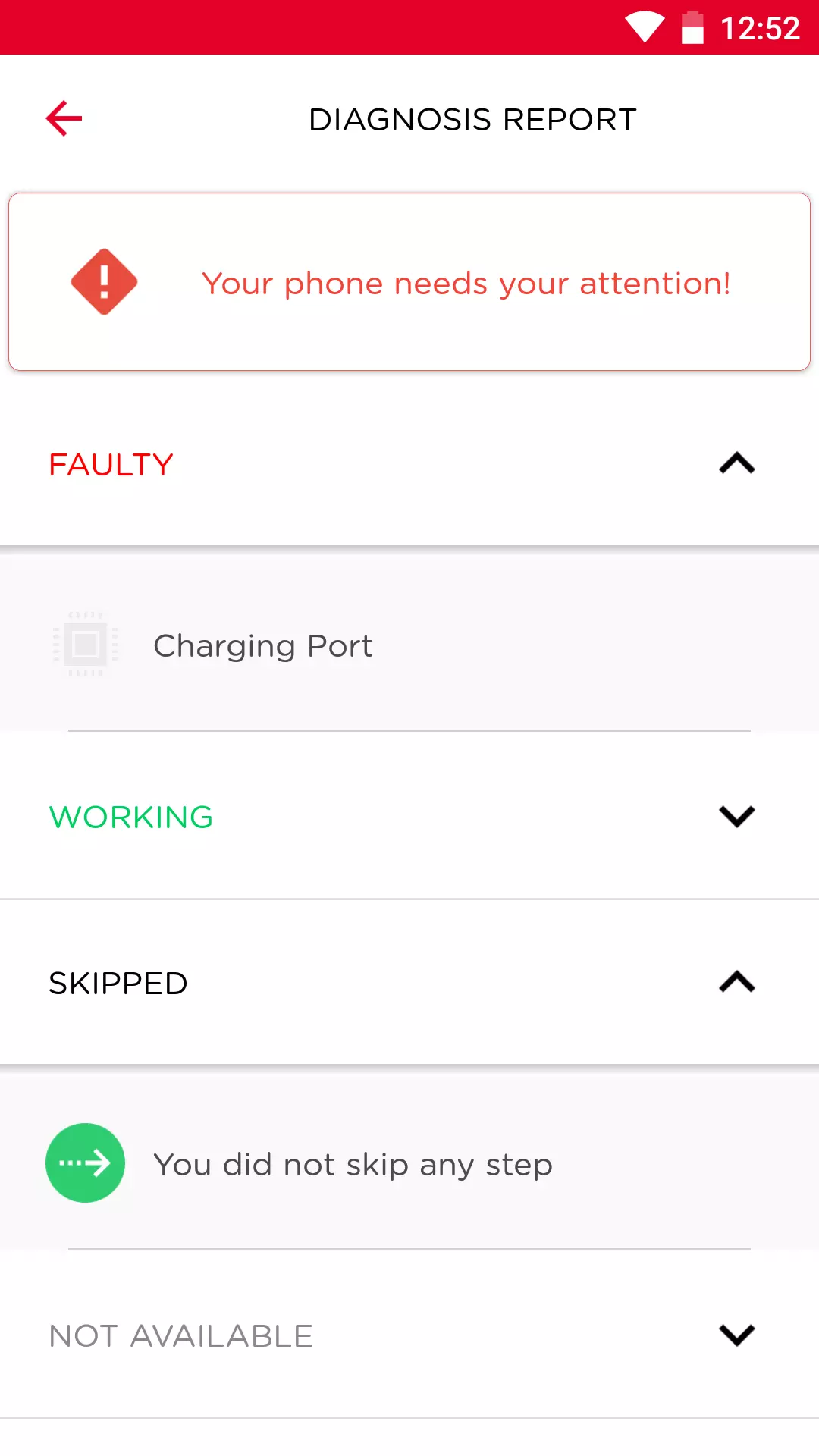Collapse the SKIPPED section
The image size is (819, 1456).
[x=735, y=983]
